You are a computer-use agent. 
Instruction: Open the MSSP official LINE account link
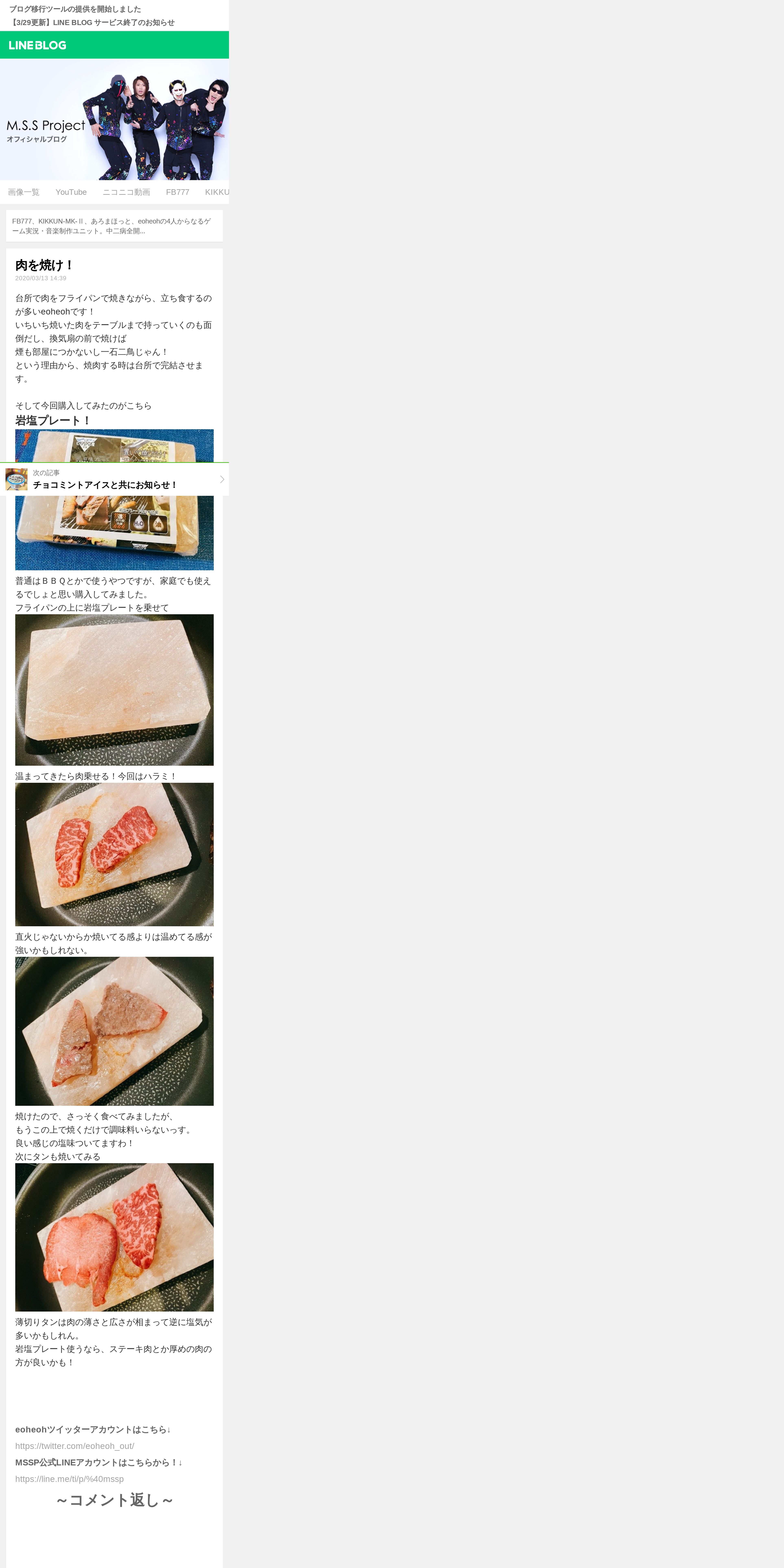click(x=69, y=1478)
